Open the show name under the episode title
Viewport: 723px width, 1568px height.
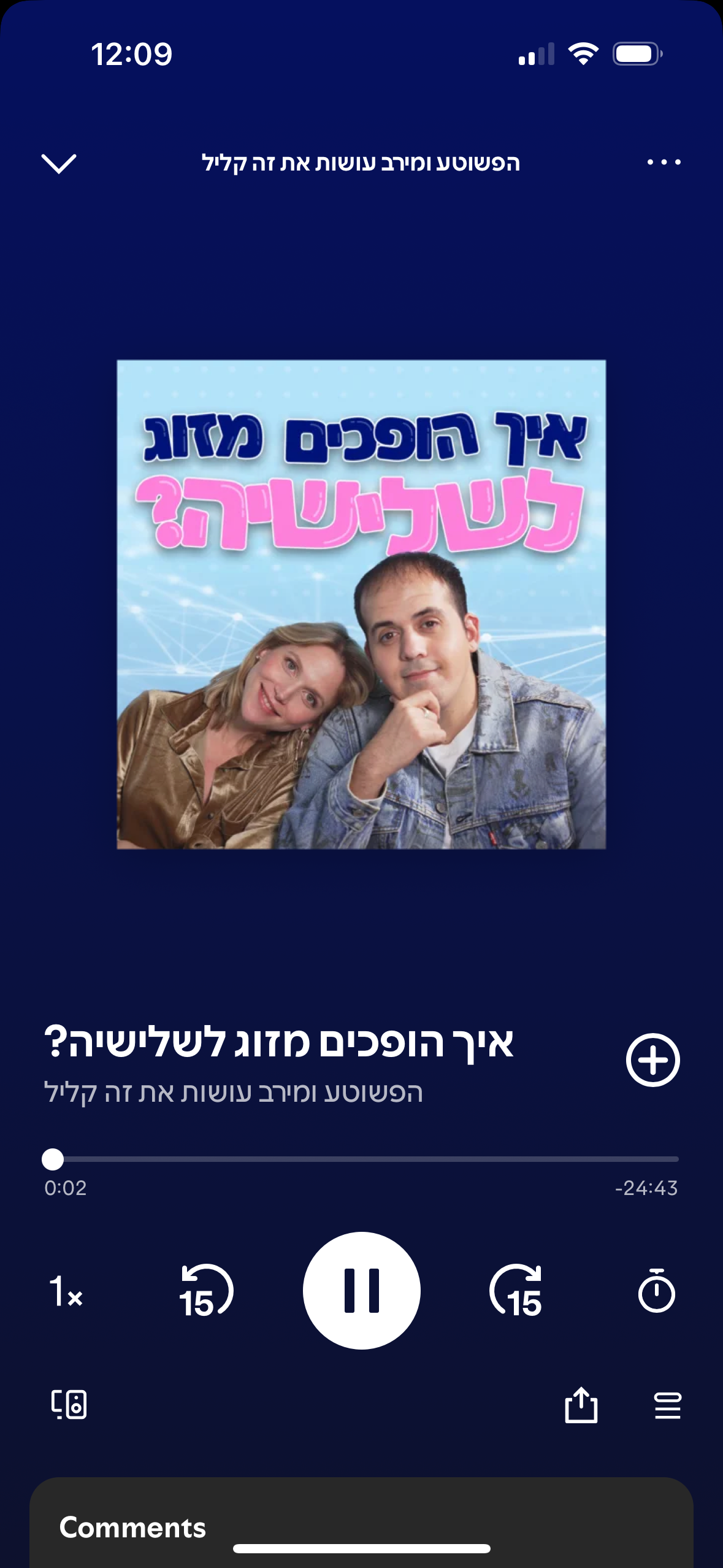click(234, 1093)
